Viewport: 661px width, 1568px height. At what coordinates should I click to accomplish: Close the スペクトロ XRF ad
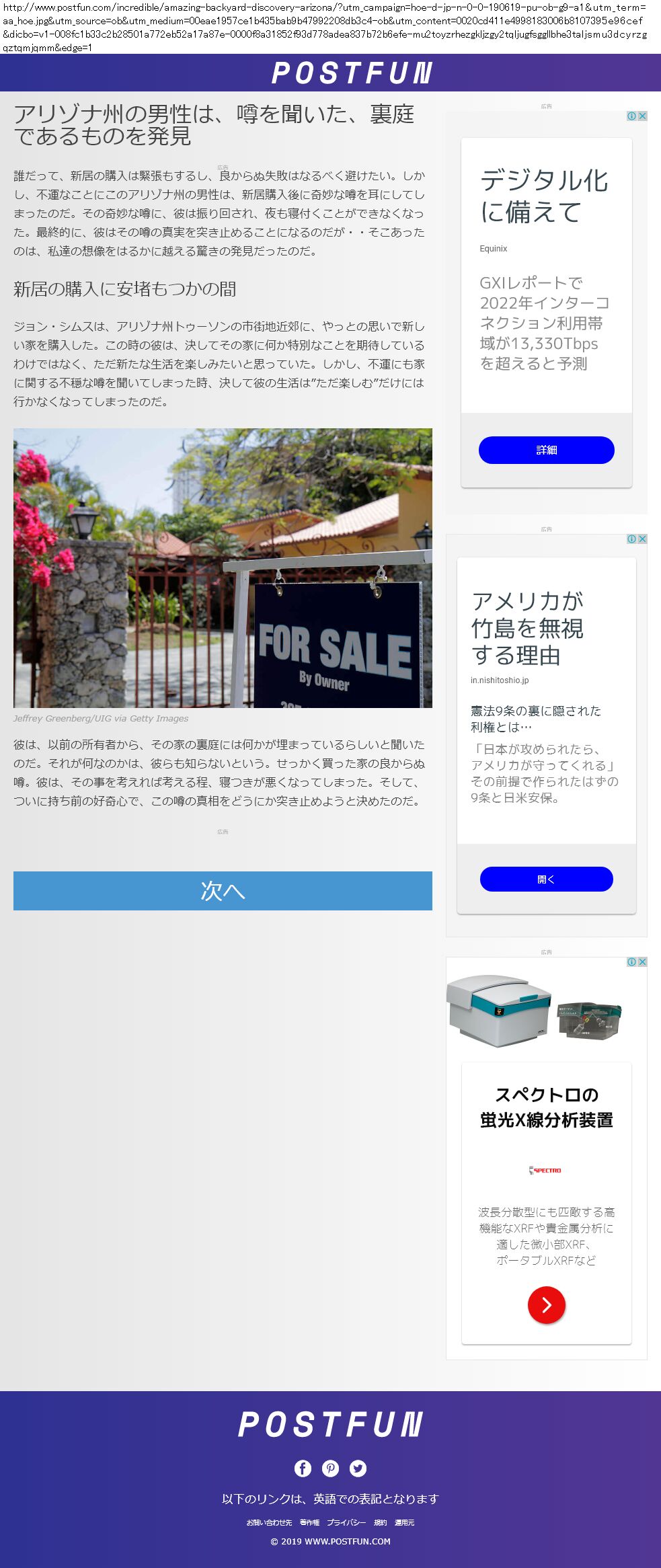tap(642, 962)
